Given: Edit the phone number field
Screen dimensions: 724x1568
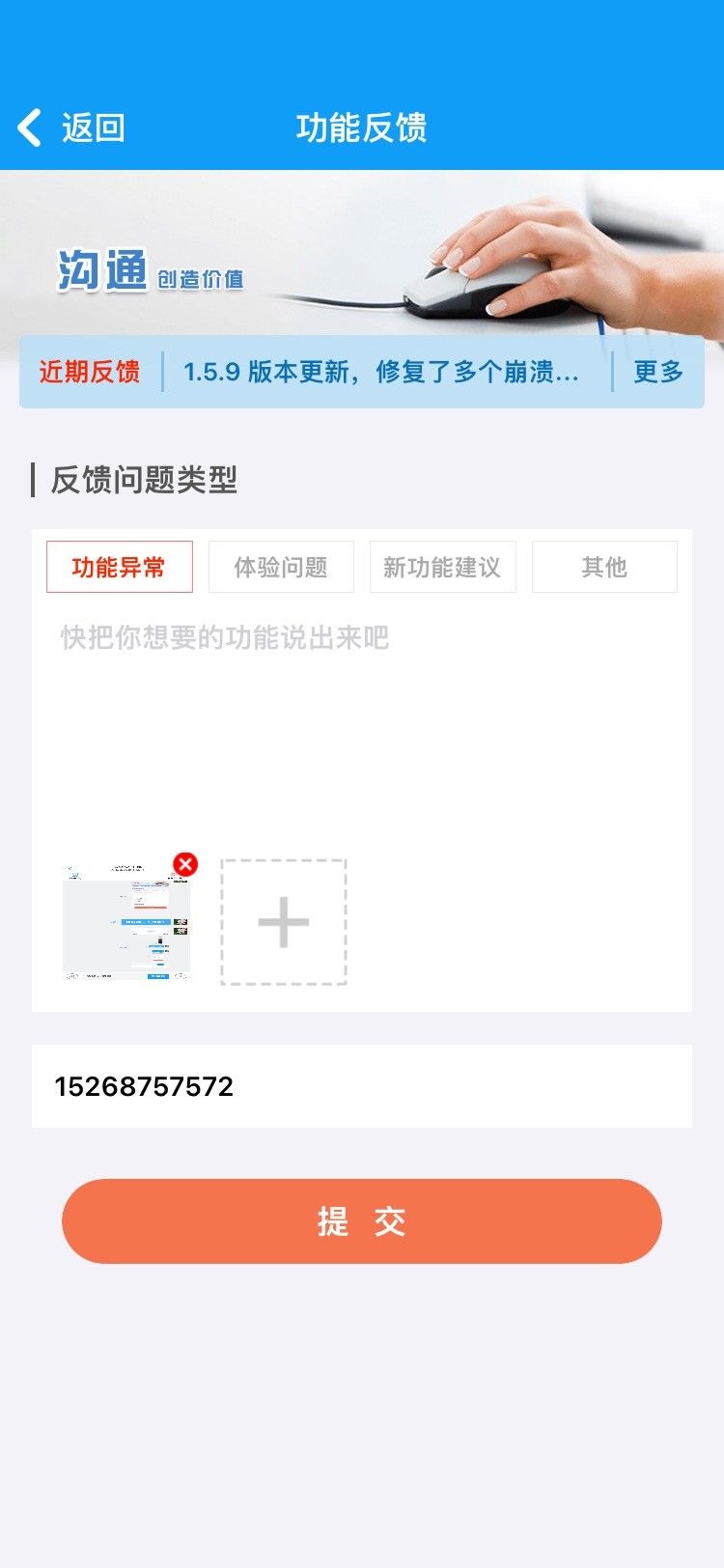Looking at the screenshot, I should pyautogui.click(x=361, y=1086).
